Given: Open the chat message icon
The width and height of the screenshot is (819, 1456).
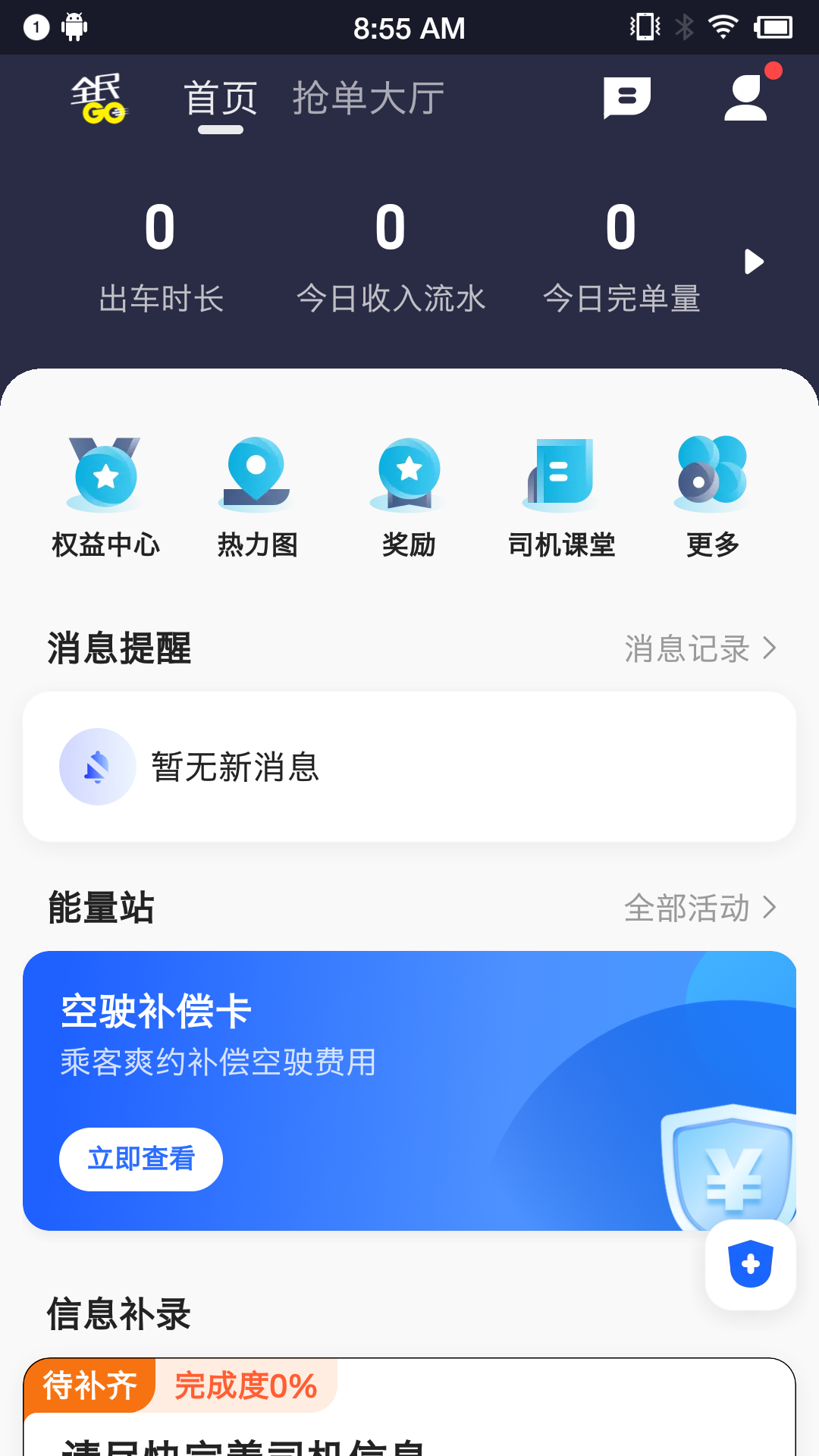Looking at the screenshot, I should coord(626,99).
